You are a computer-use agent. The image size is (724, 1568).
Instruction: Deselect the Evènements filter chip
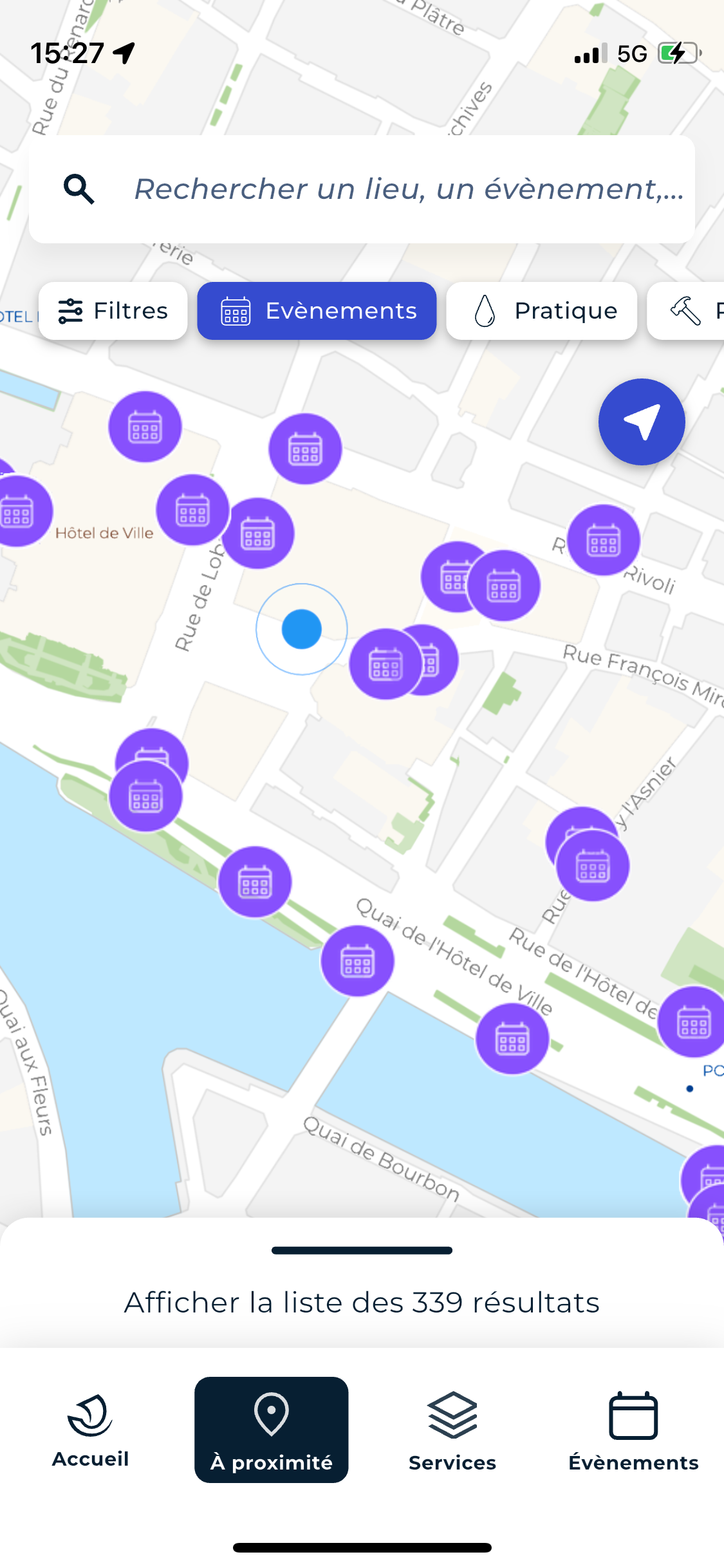click(x=317, y=311)
